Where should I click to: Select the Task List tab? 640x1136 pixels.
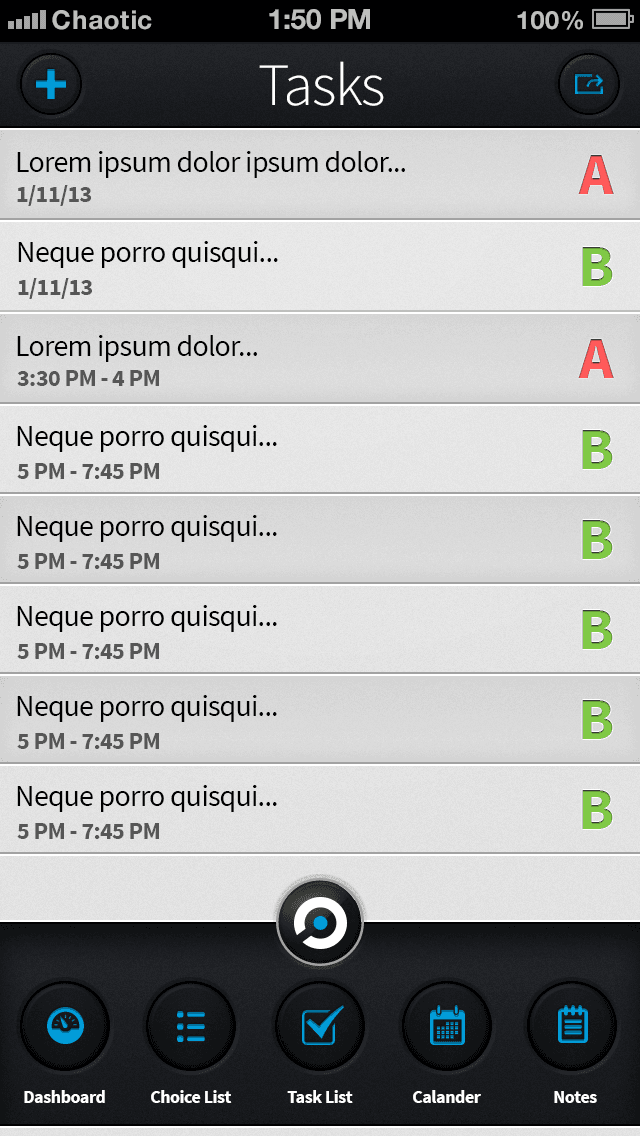(320, 1043)
